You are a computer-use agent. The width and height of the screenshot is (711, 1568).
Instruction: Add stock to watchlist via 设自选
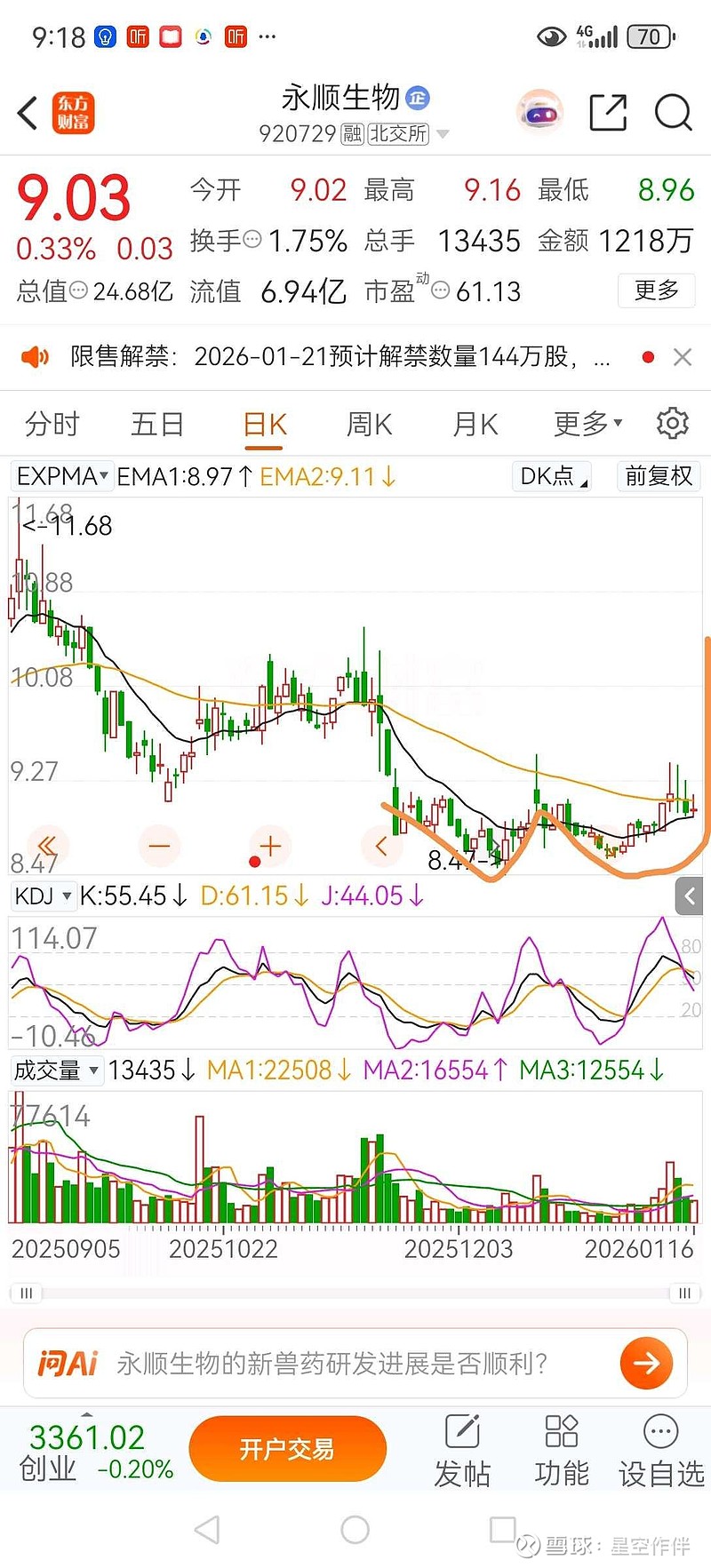[x=661, y=1450]
